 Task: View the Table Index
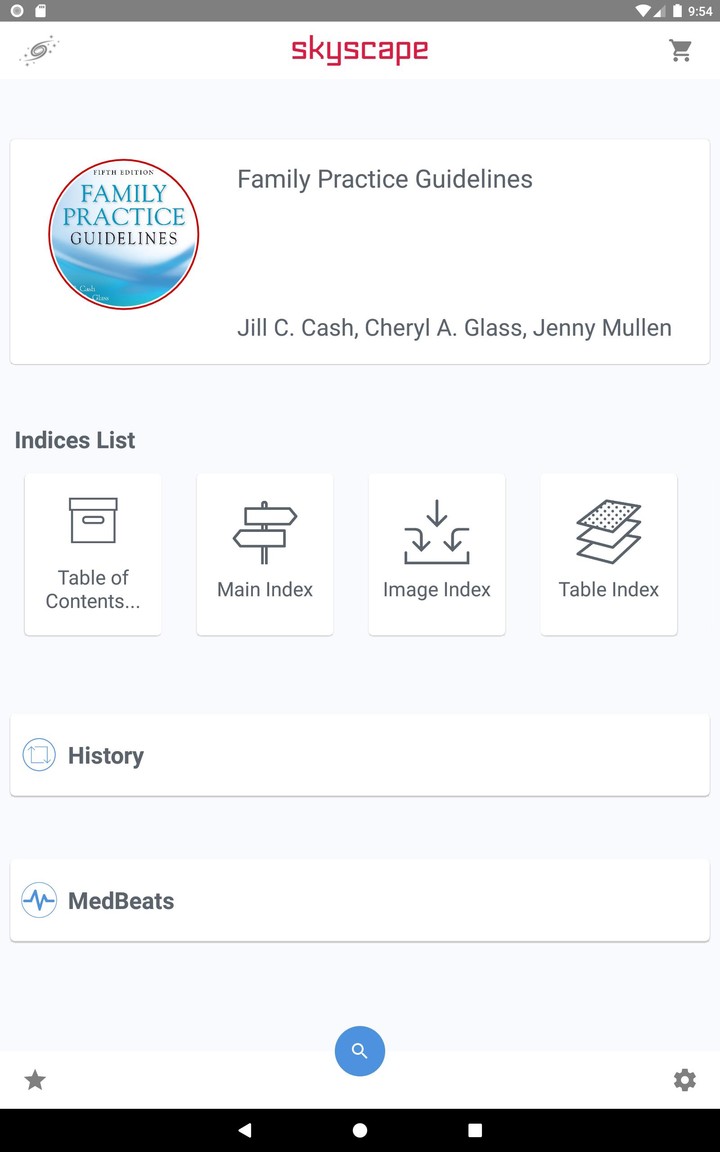[609, 554]
